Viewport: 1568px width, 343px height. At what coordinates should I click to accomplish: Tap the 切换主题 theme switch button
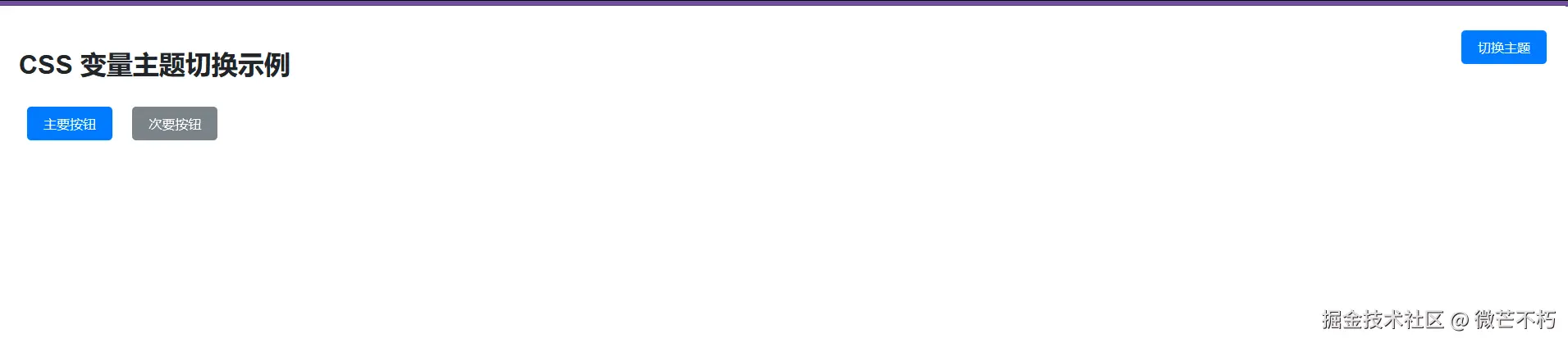pyautogui.click(x=1503, y=48)
